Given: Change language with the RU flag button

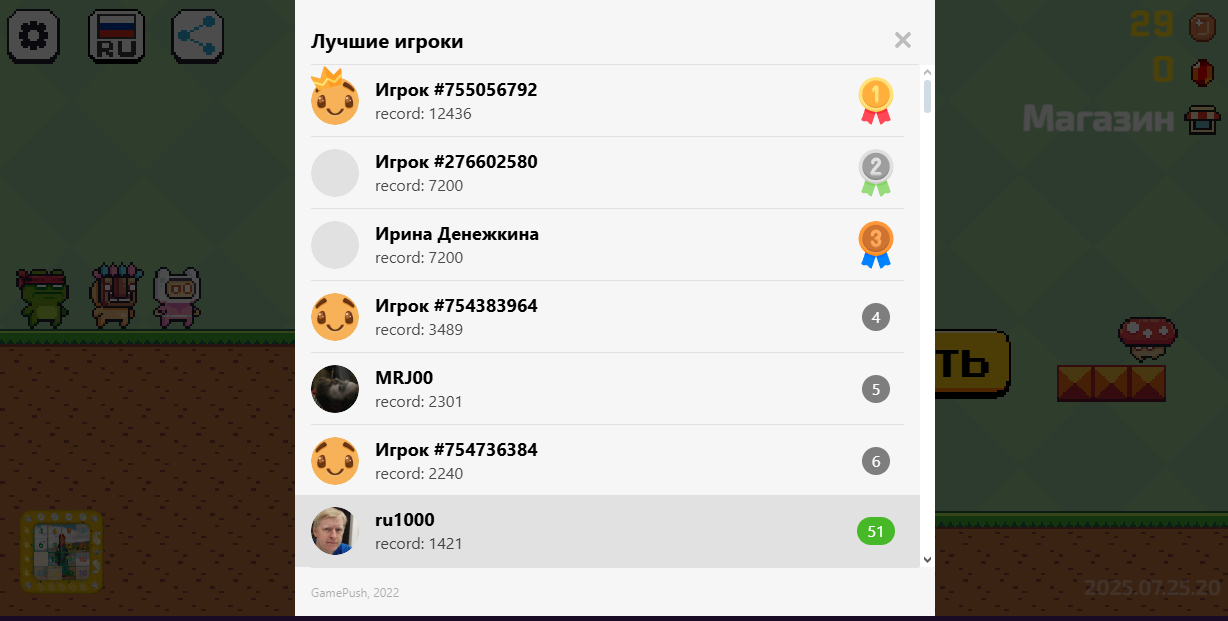Looking at the screenshot, I should click(116, 36).
